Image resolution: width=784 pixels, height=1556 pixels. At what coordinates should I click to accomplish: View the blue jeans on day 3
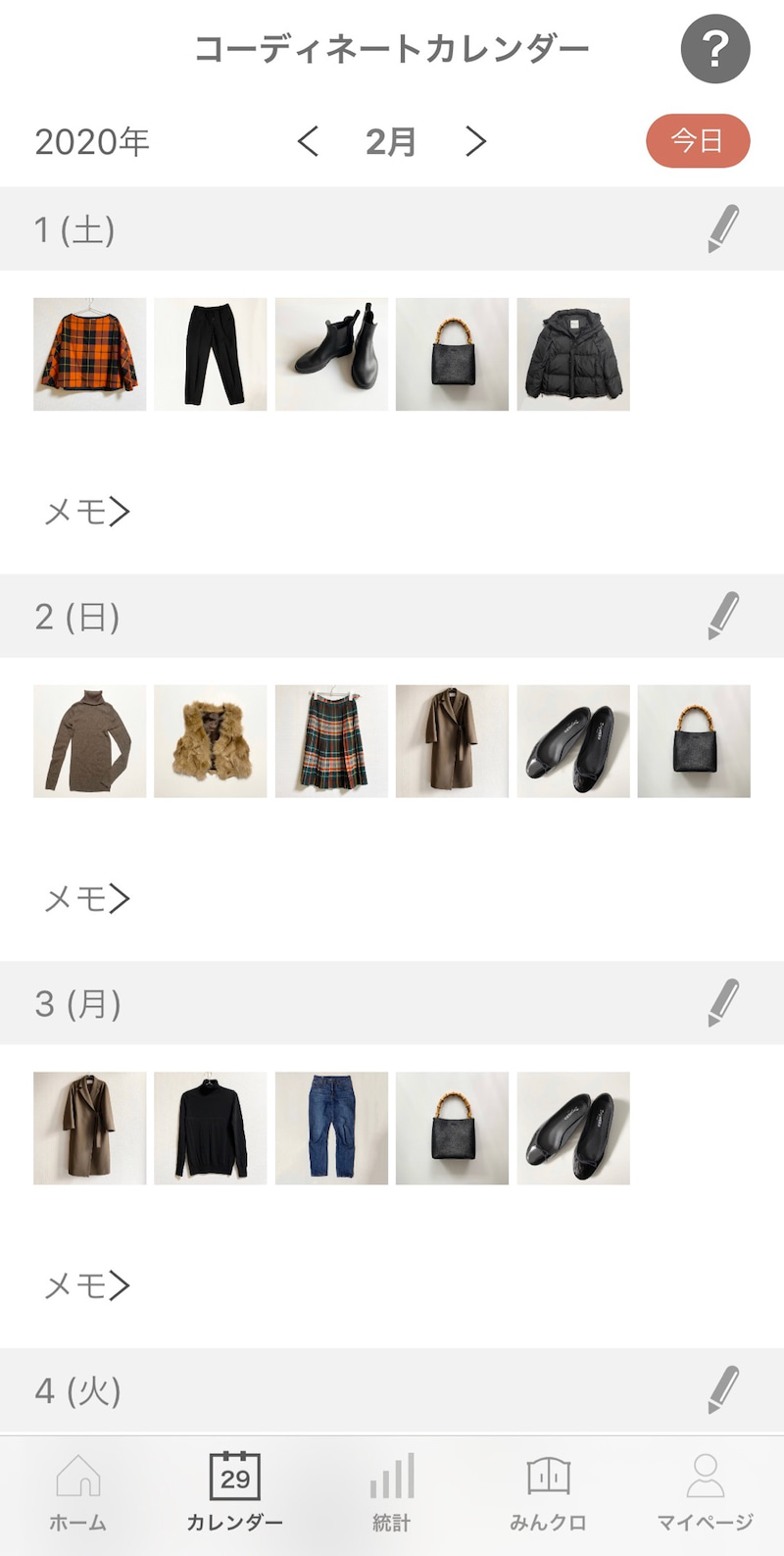[331, 1128]
